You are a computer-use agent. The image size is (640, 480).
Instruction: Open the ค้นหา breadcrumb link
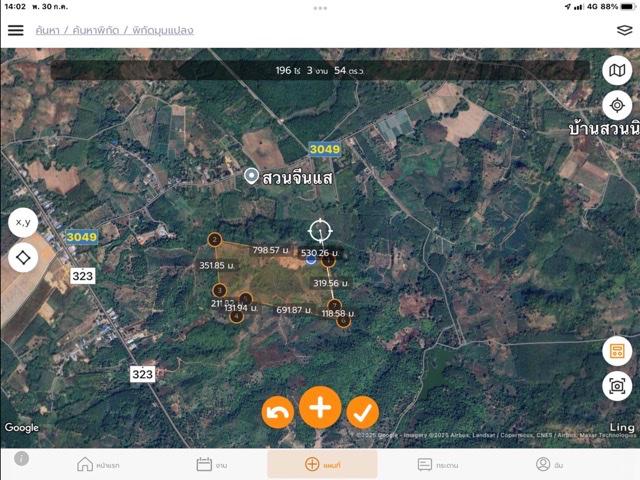click(x=45, y=31)
